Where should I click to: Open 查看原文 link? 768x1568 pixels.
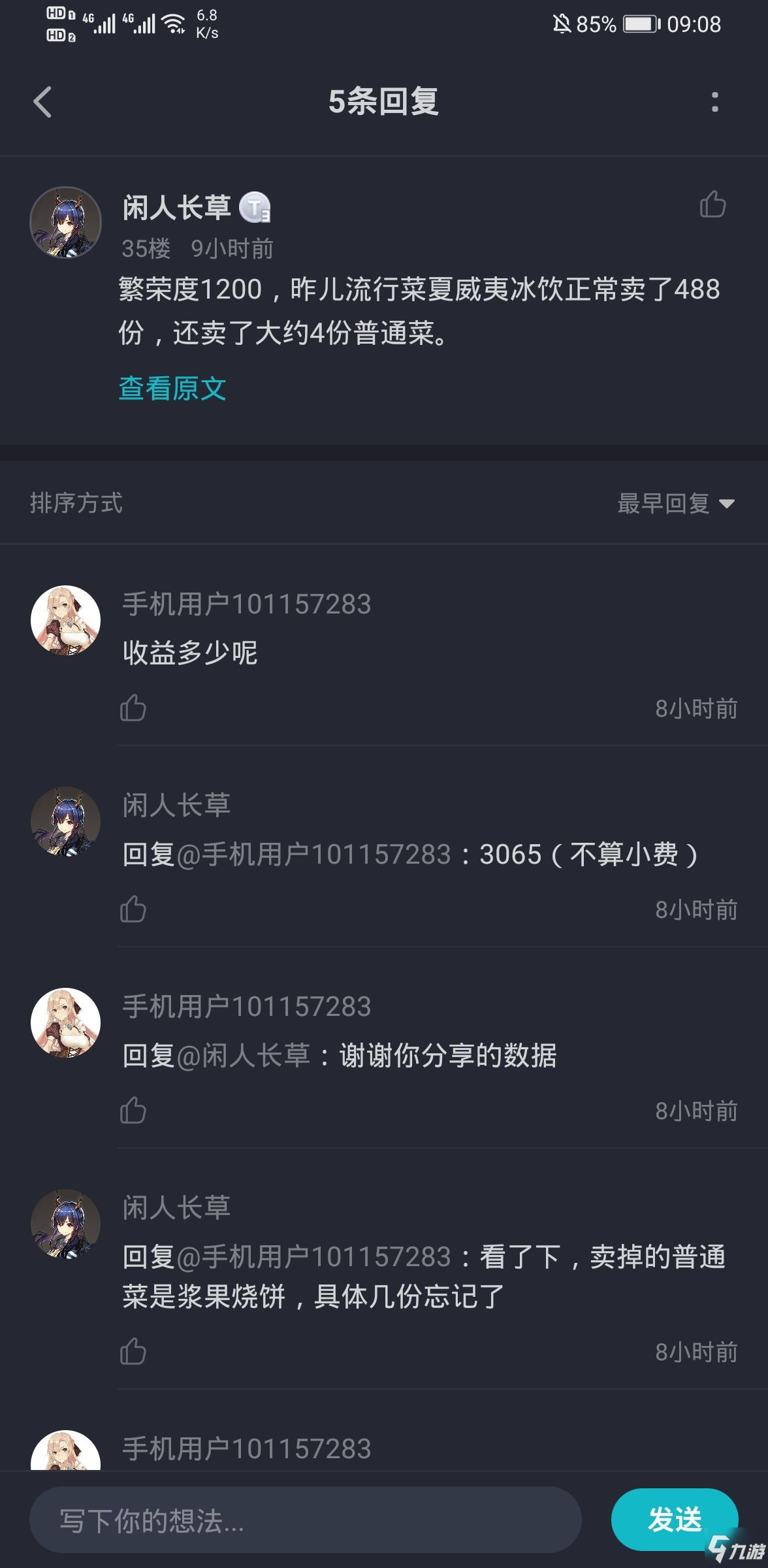click(172, 389)
